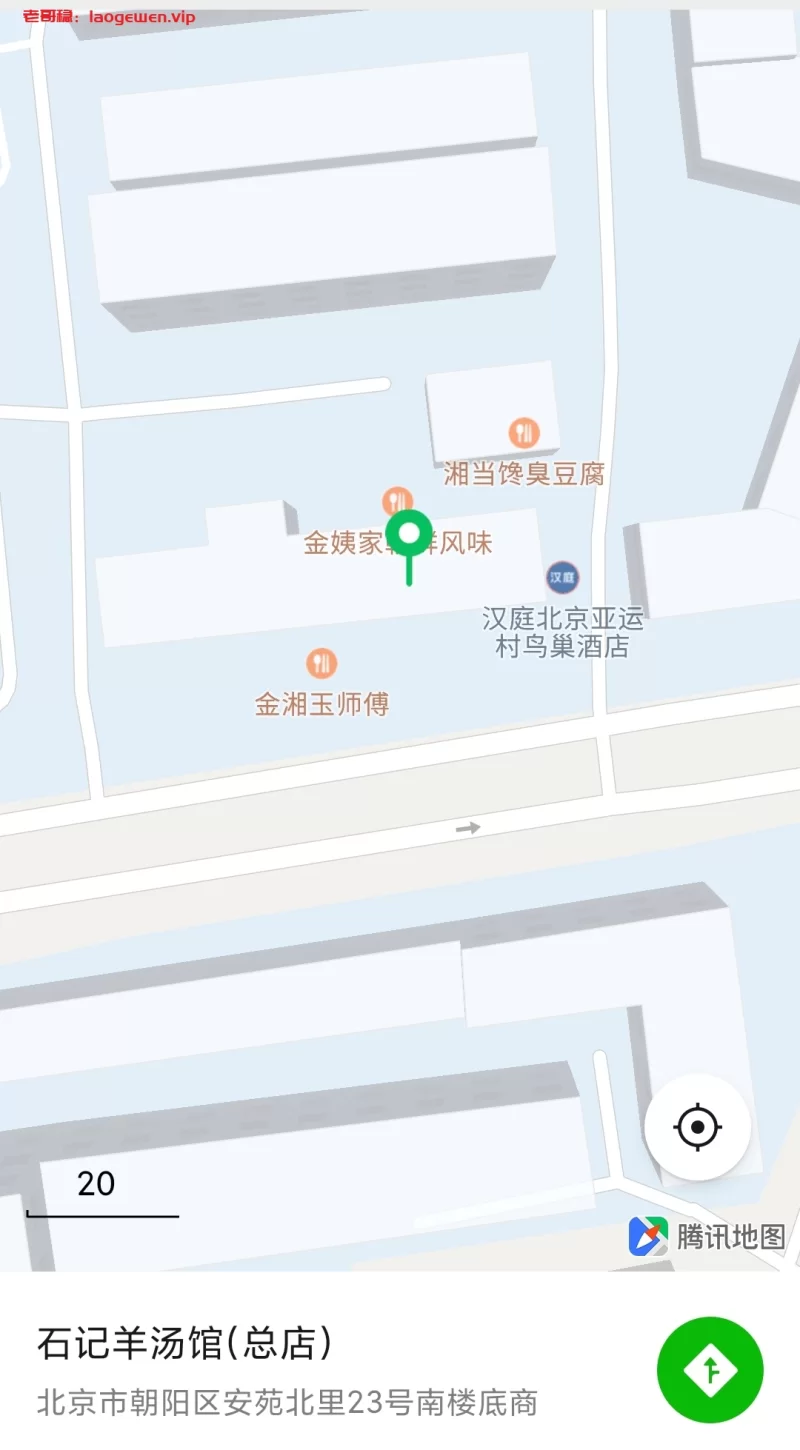Tap the 汉庭北京亚运村鸟巢酒店 hotel marker
Screen dimensions: 800x1450
click(x=562, y=577)
